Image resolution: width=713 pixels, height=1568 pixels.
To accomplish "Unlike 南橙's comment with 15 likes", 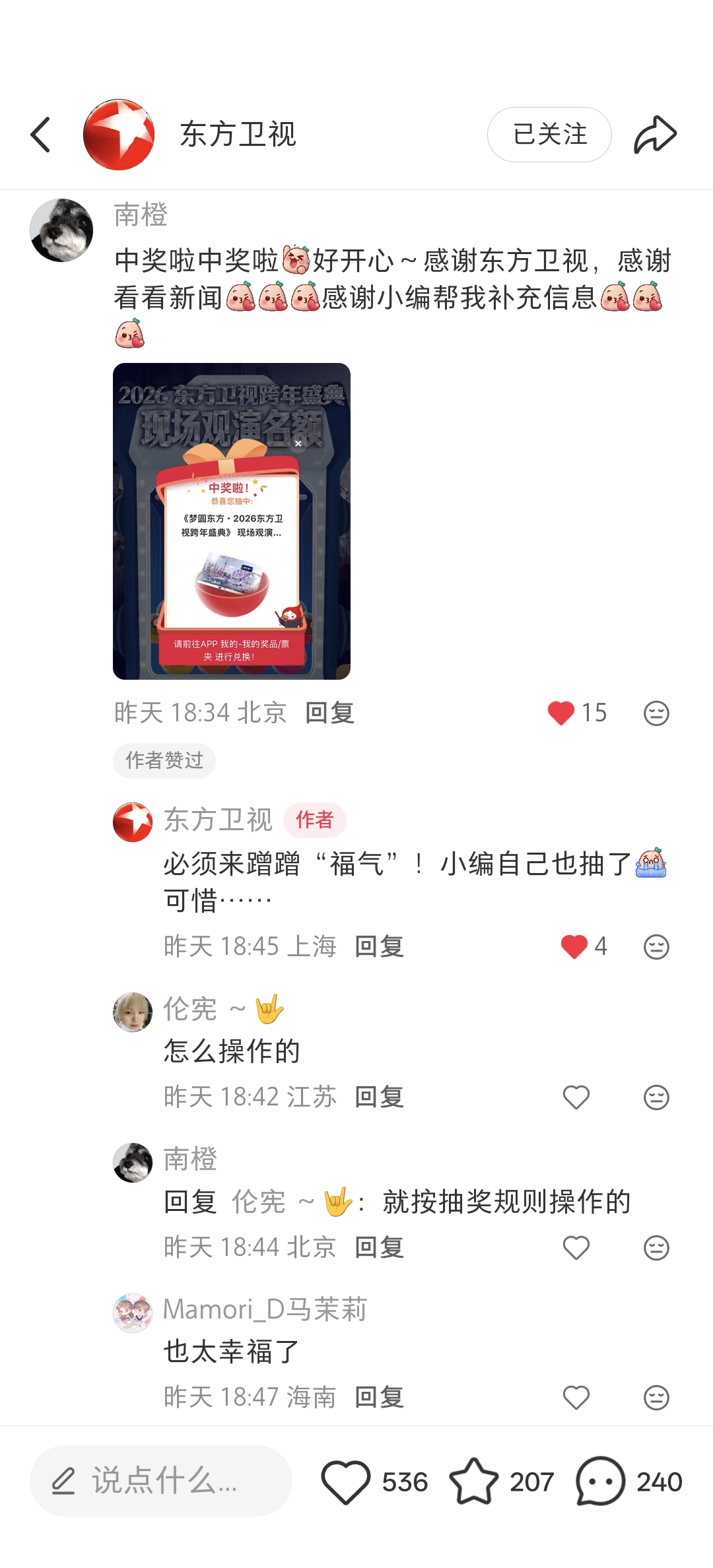I will click(561, 713).
